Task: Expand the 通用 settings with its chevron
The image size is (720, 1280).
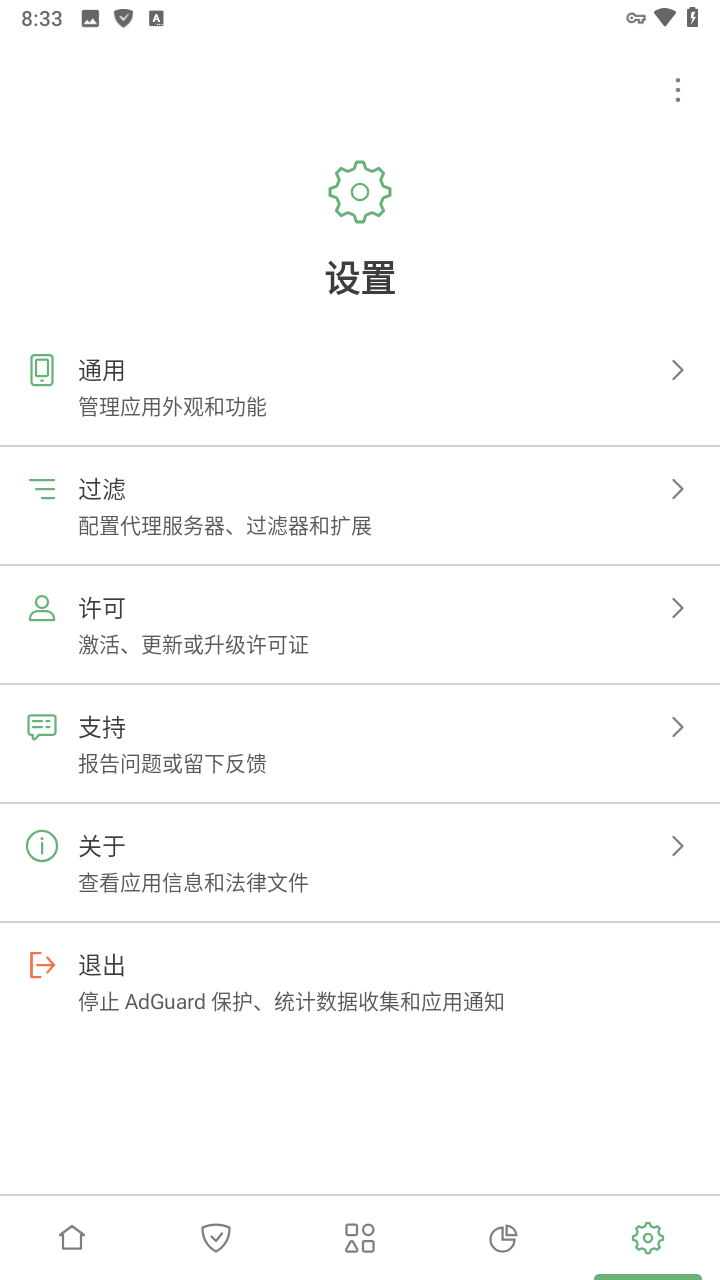Action: (677, 370)
